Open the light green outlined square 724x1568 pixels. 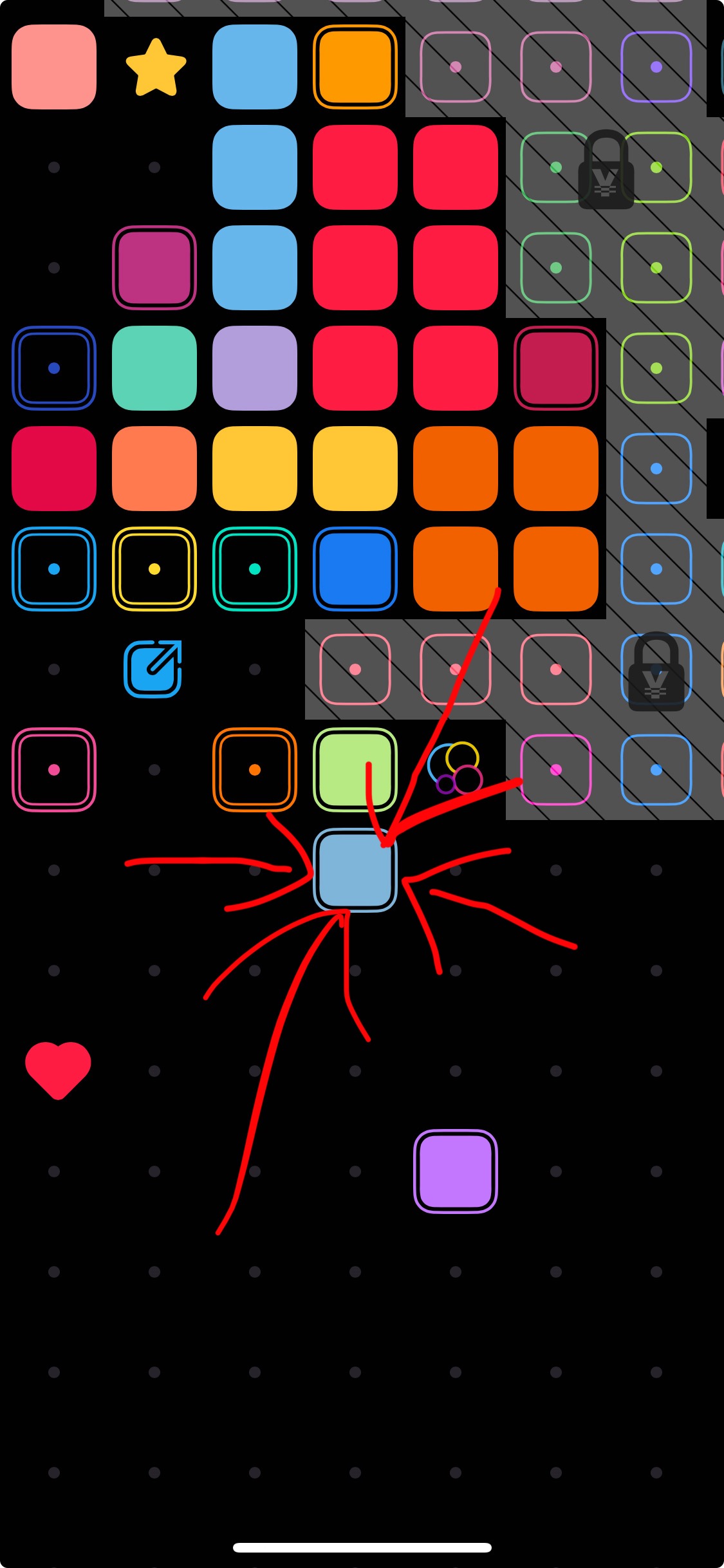click(355, 770)
